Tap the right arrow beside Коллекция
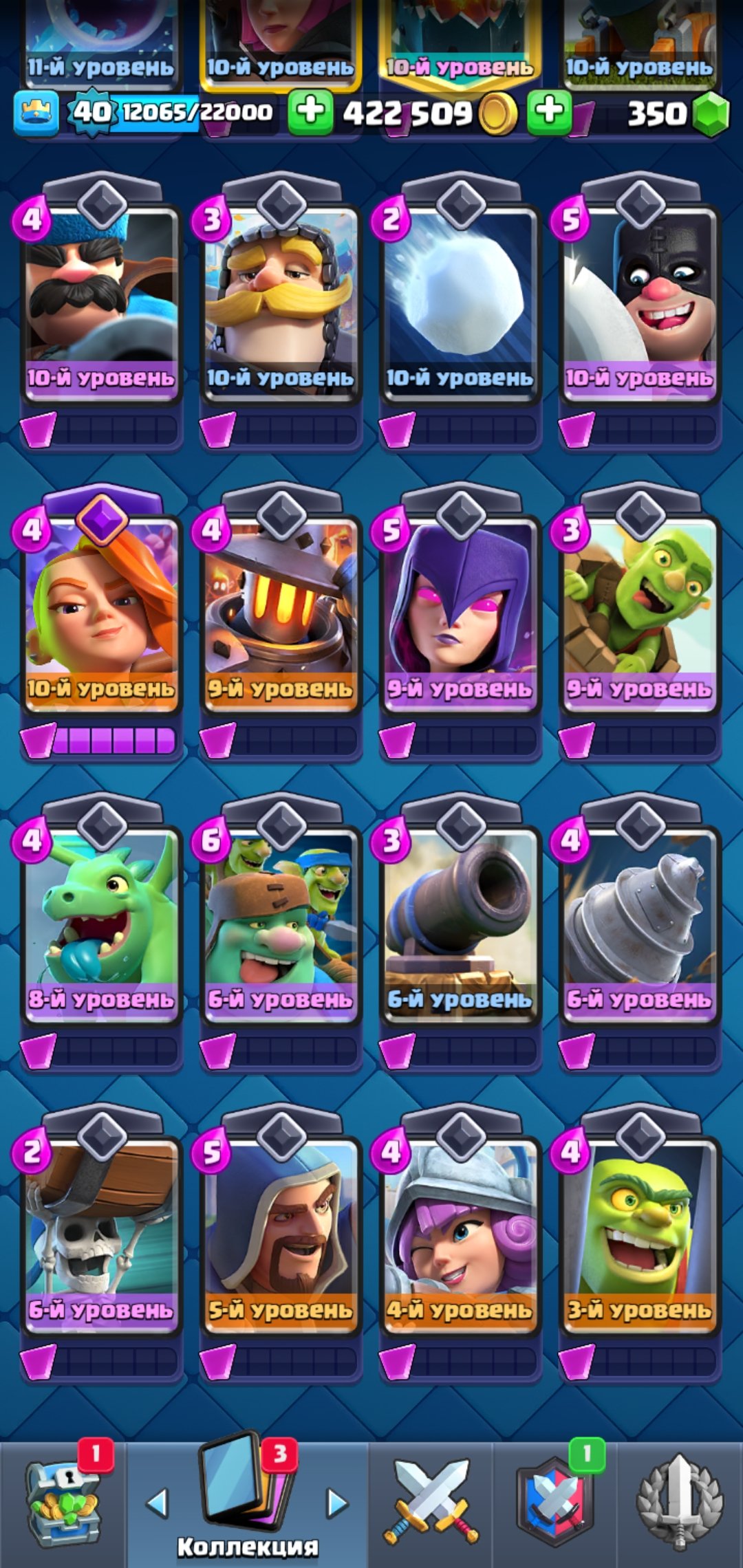The height and width of the screenshot is (1568, 743). pyautogui.click(x=337, y=1503)
